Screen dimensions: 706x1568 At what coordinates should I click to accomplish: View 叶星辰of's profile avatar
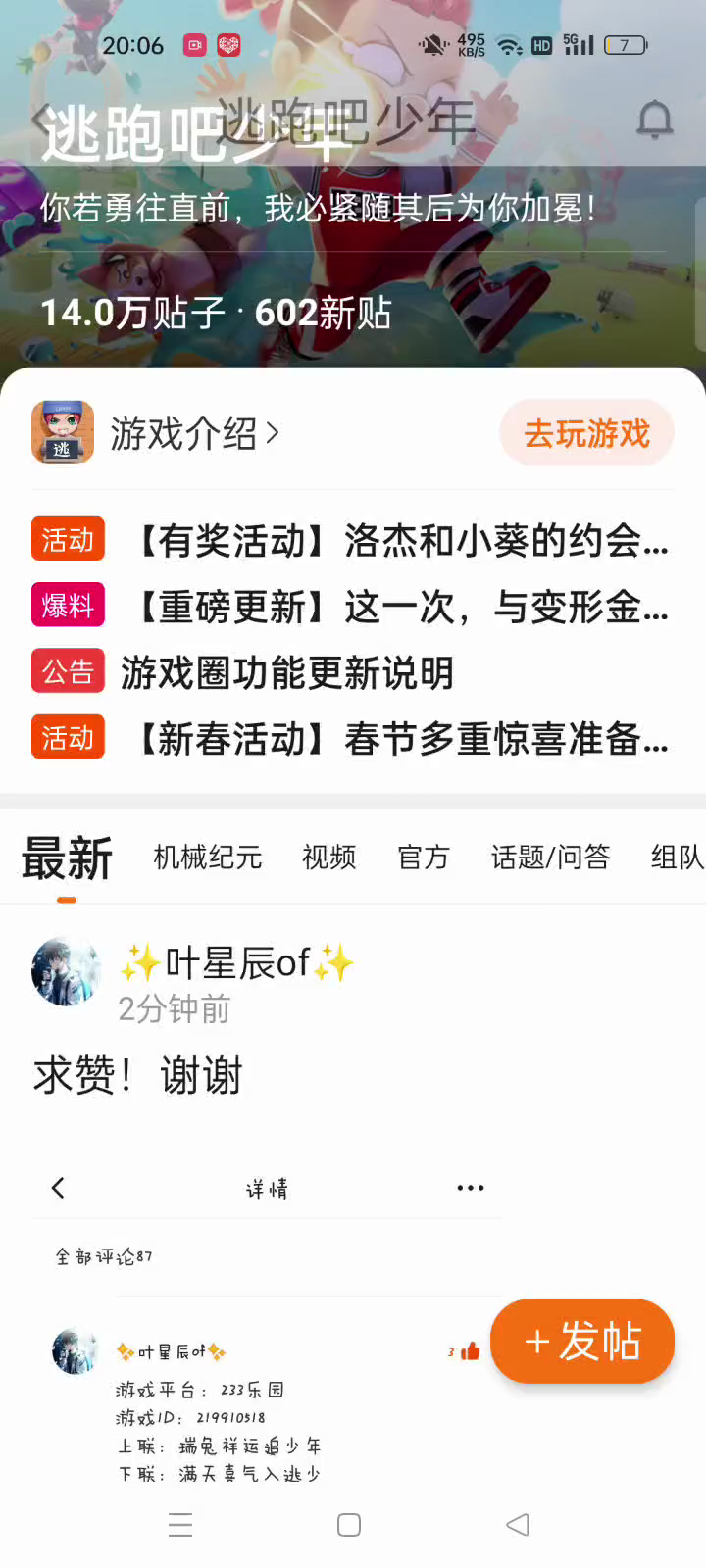[x=66, y=972]
